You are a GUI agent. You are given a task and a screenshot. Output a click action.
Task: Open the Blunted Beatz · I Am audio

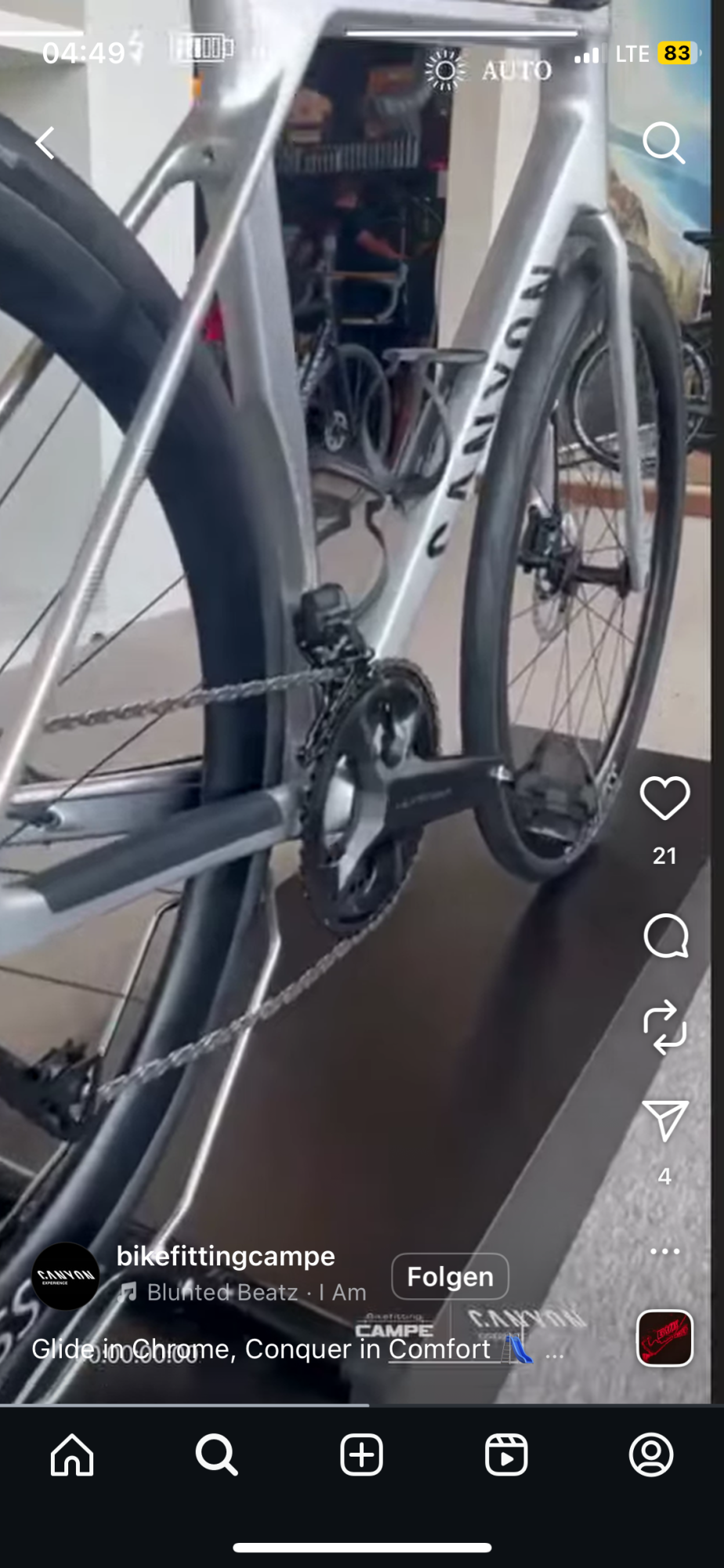pos(243,1292)
